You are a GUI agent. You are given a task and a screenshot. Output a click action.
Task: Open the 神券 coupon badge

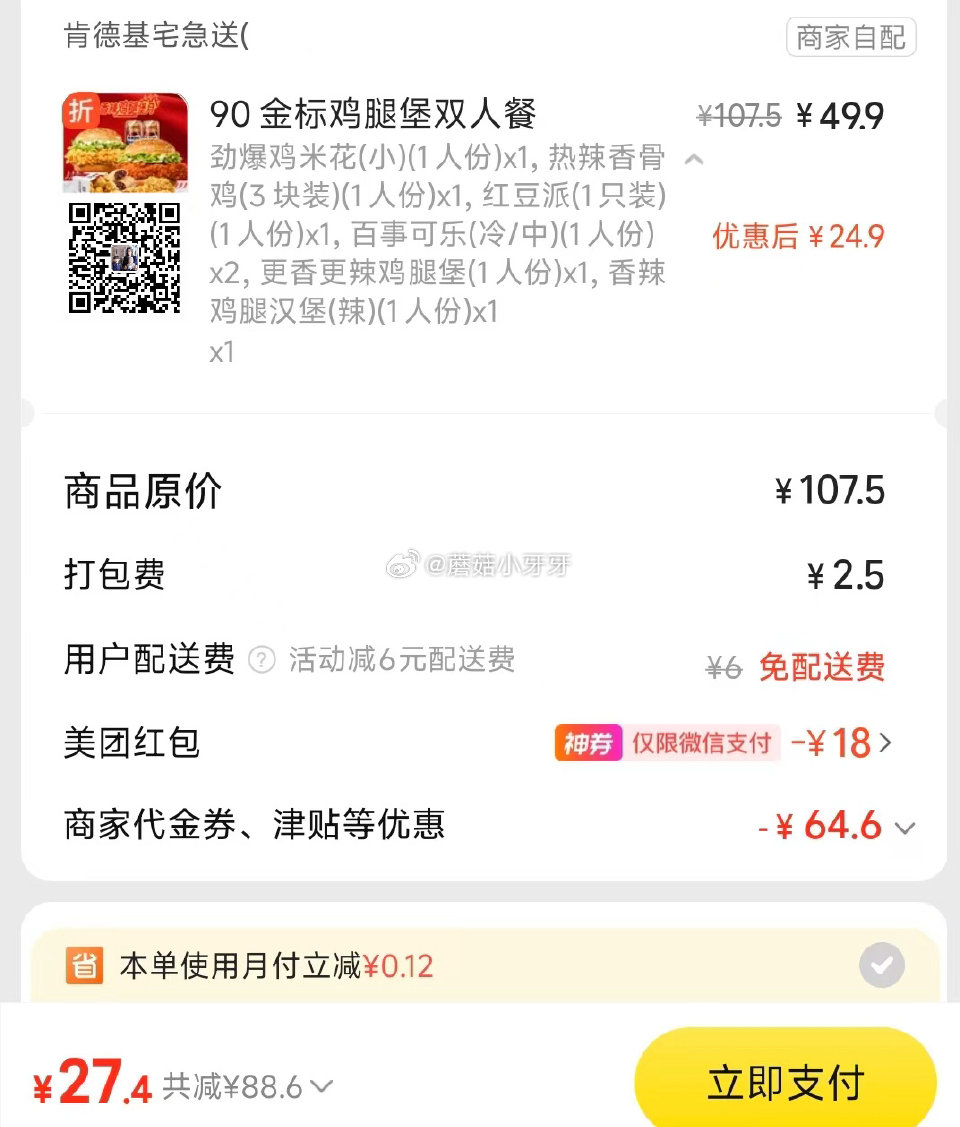(x=586, y=743)
